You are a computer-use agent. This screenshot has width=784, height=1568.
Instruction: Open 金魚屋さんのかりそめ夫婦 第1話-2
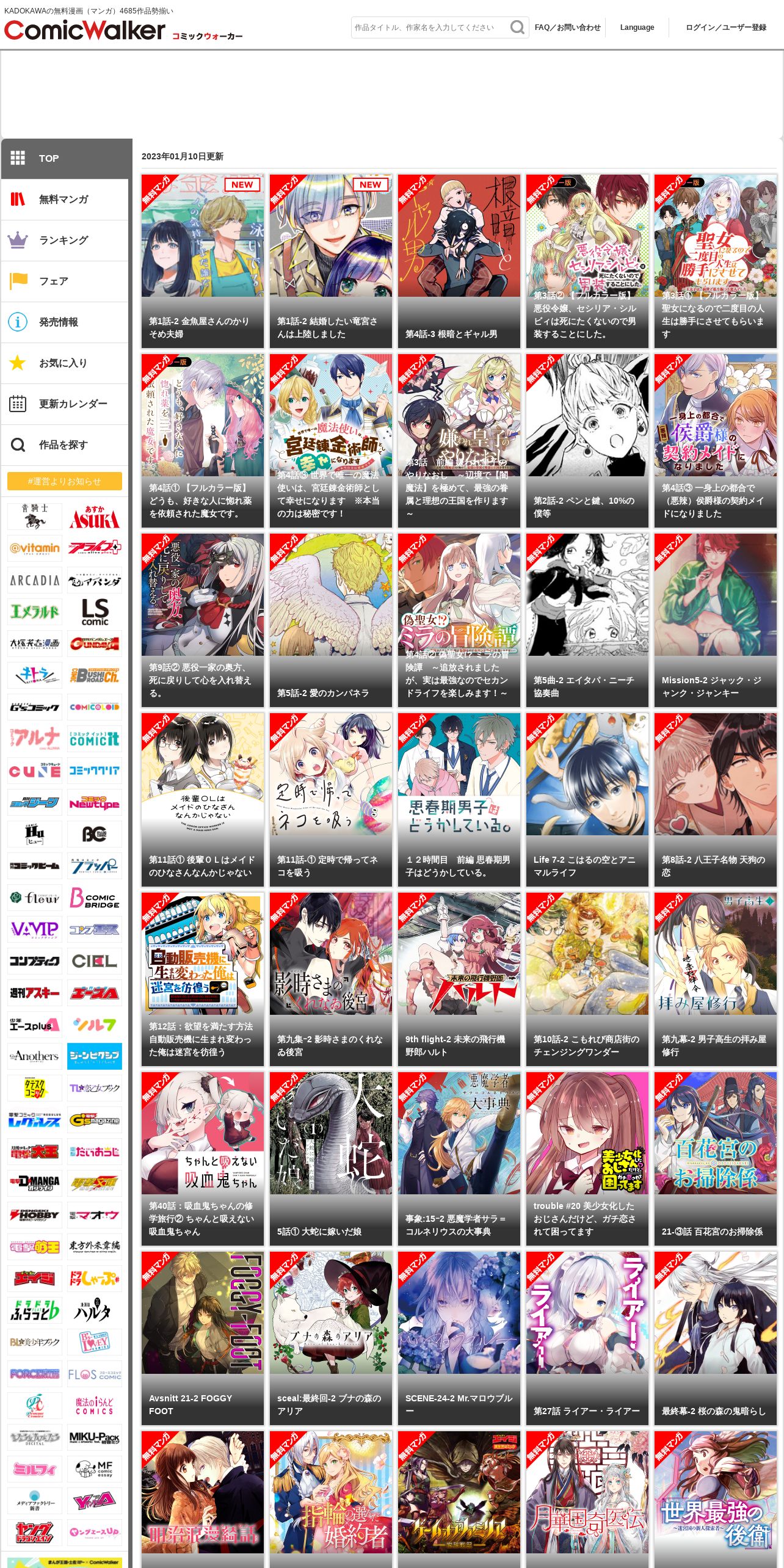[203, 261]
